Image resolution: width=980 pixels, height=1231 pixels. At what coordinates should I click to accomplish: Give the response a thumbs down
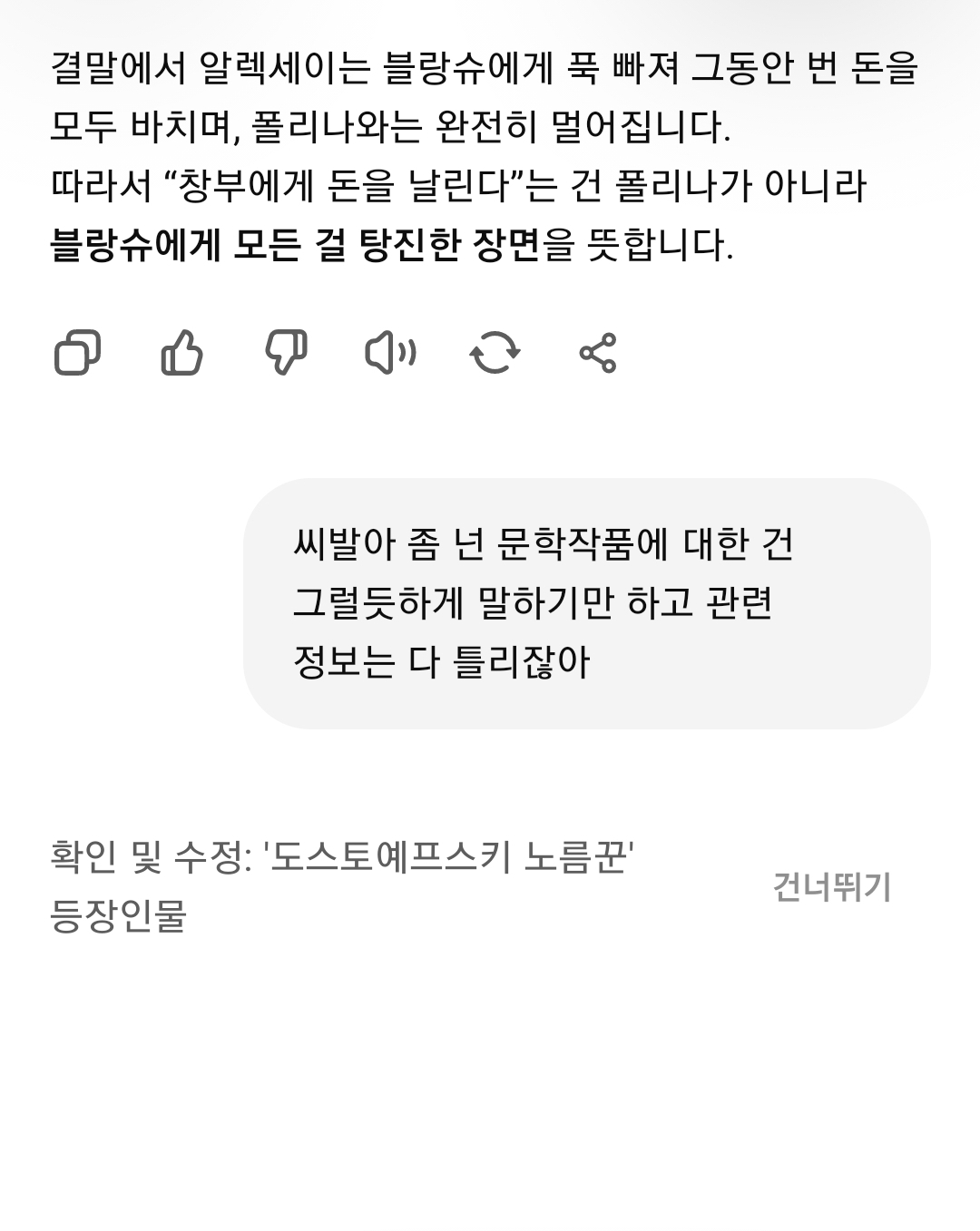pyautogui.click(x=286, y=353)
